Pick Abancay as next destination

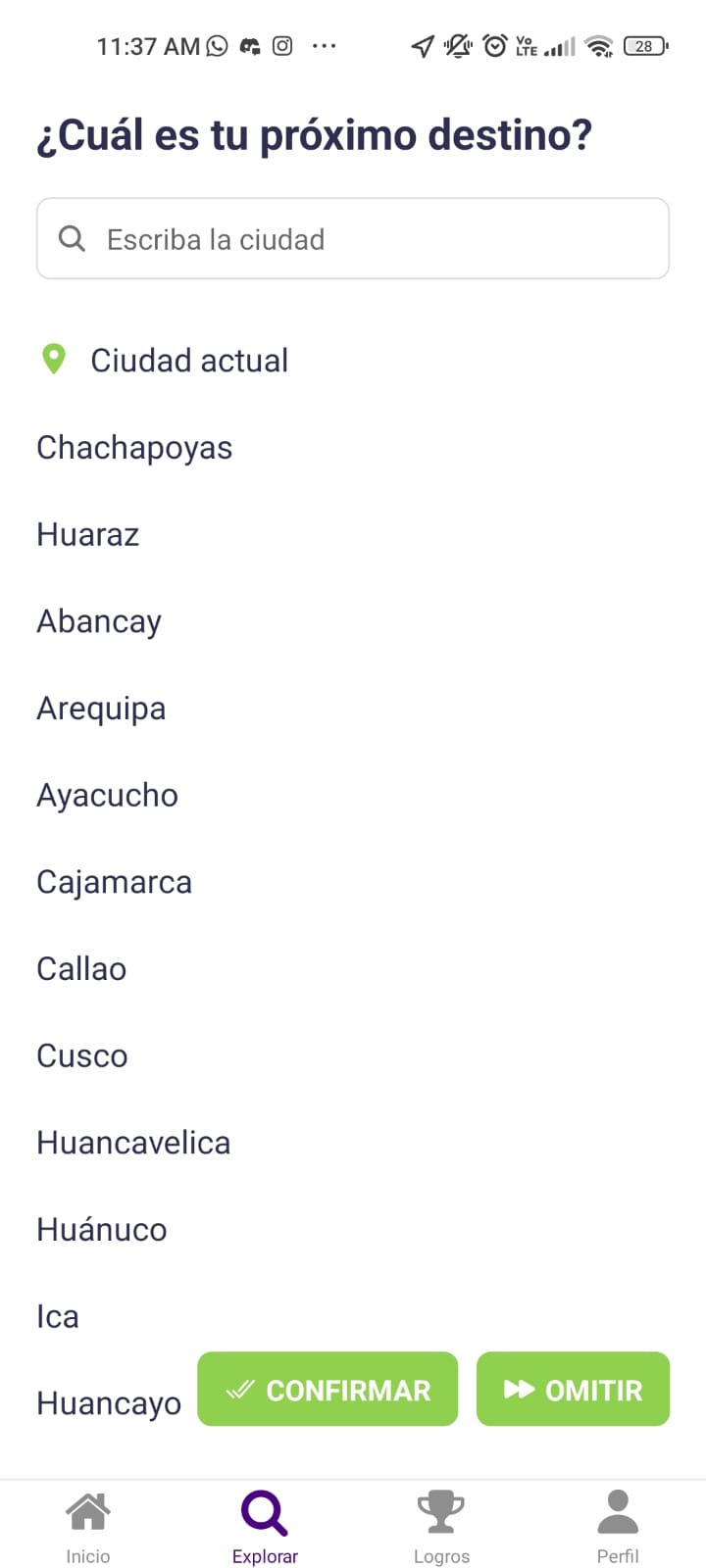pos(99,622)
